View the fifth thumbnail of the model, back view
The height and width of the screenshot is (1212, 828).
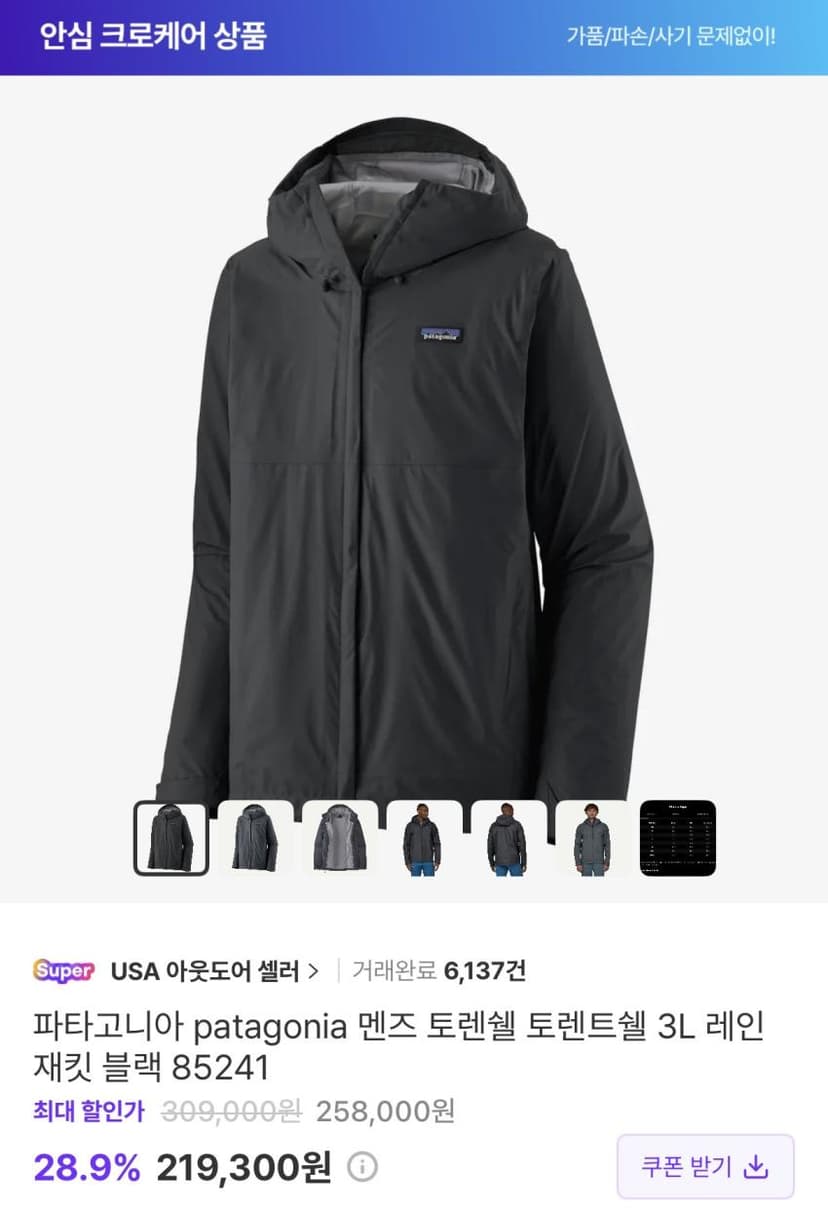pos(508,838)
